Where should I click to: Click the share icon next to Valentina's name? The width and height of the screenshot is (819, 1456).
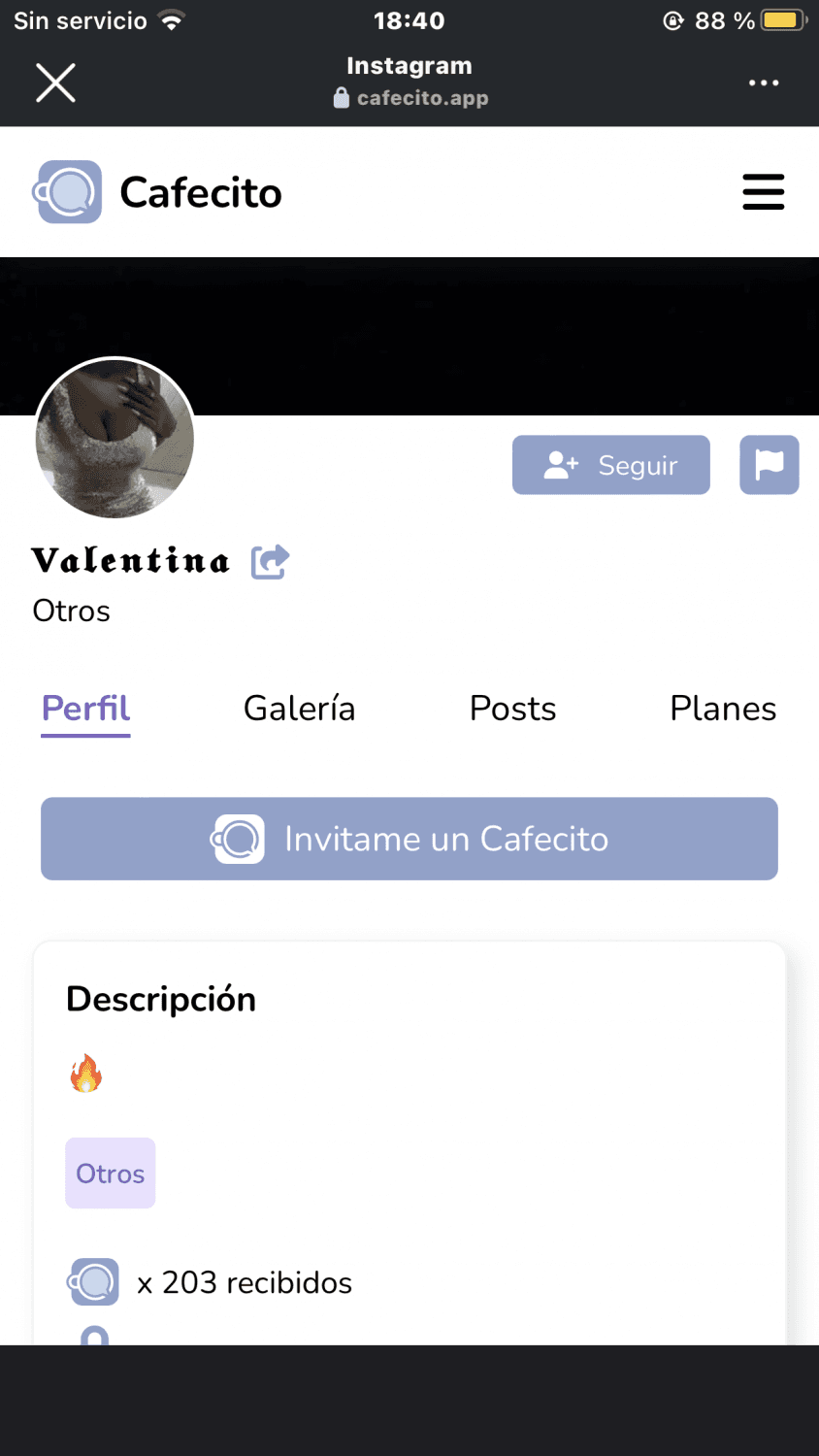coord(270,561)
